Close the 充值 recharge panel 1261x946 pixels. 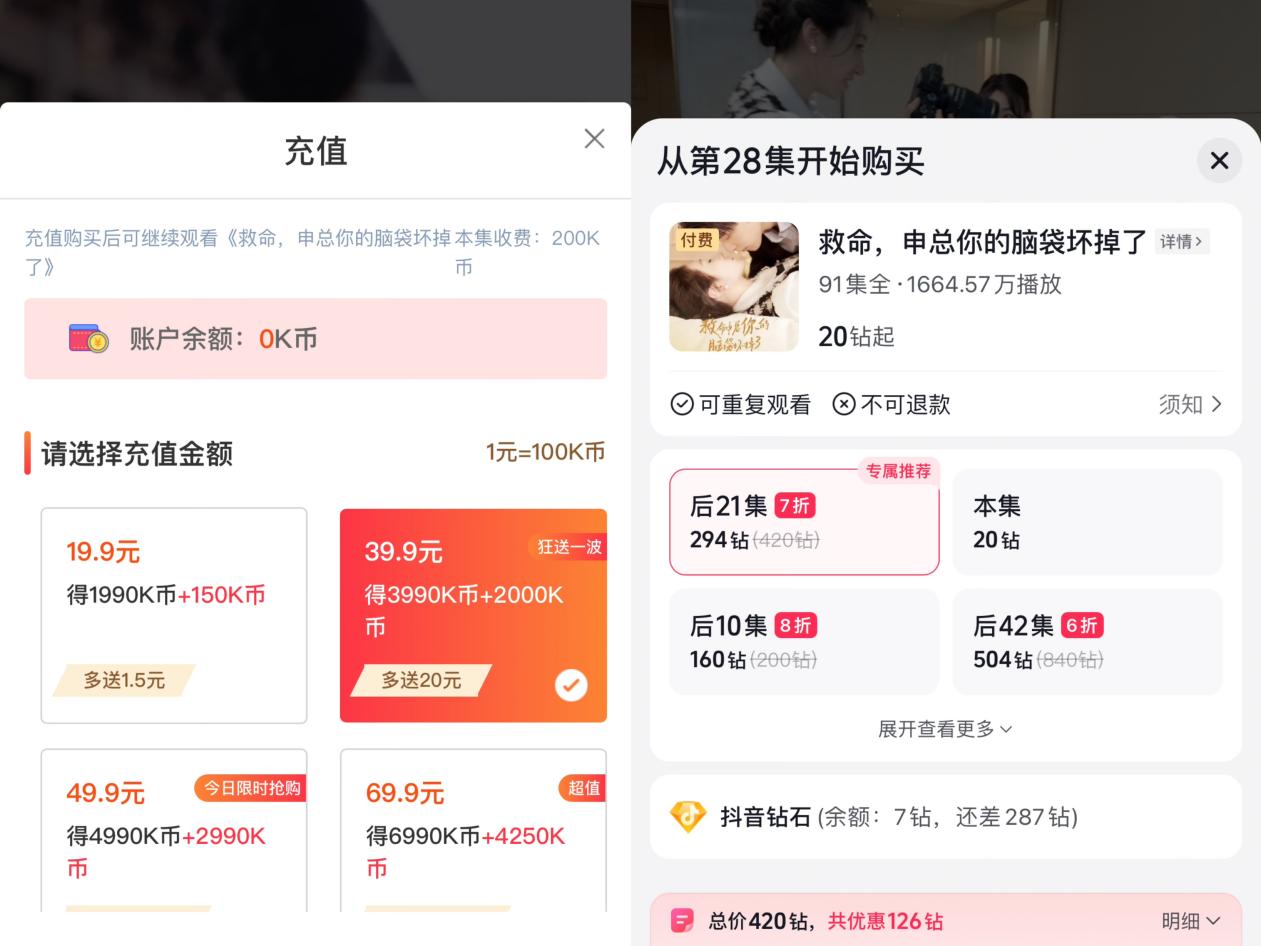[x=594, y=139]
